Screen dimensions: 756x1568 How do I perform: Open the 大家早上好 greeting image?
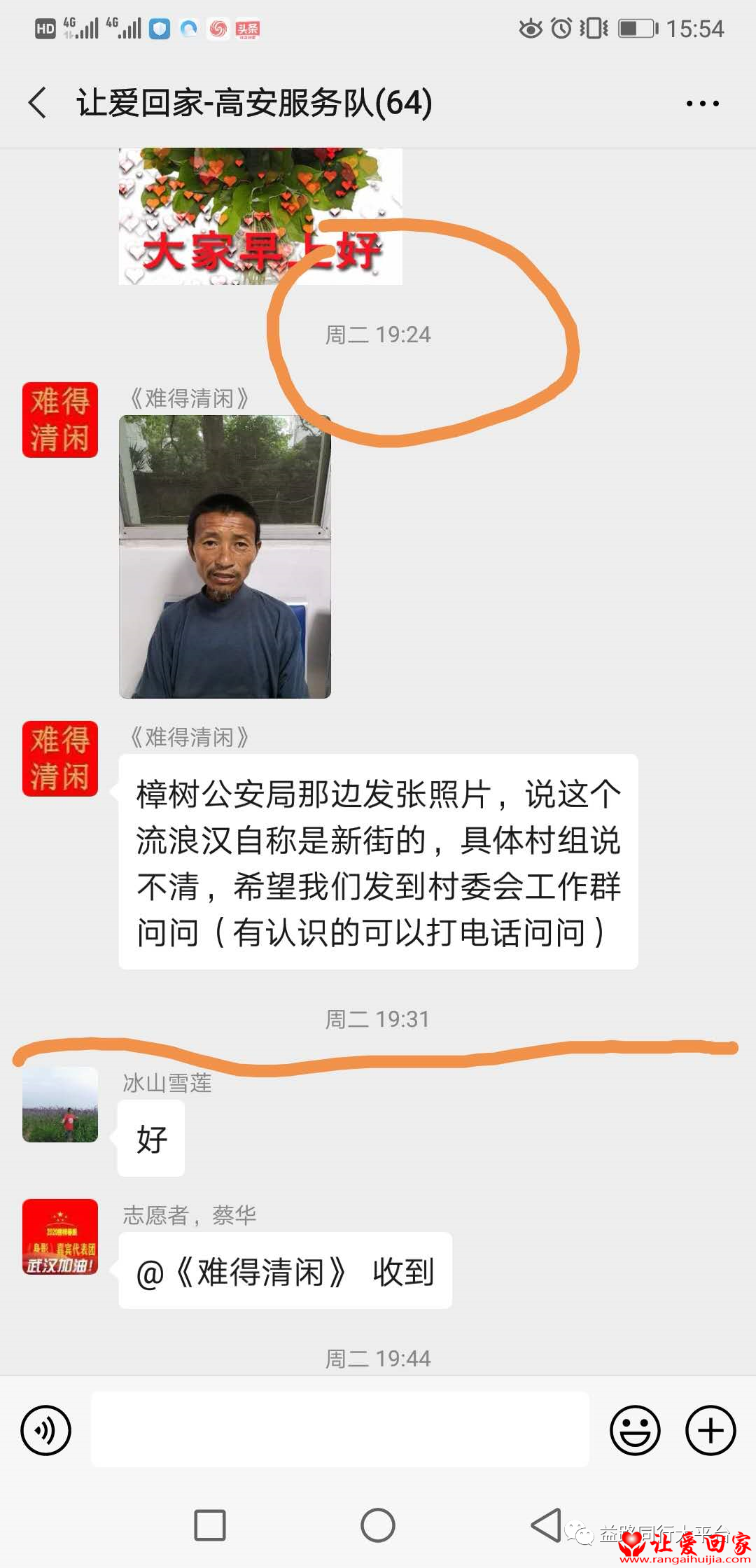pyautogui.click(x=260, y=217)
